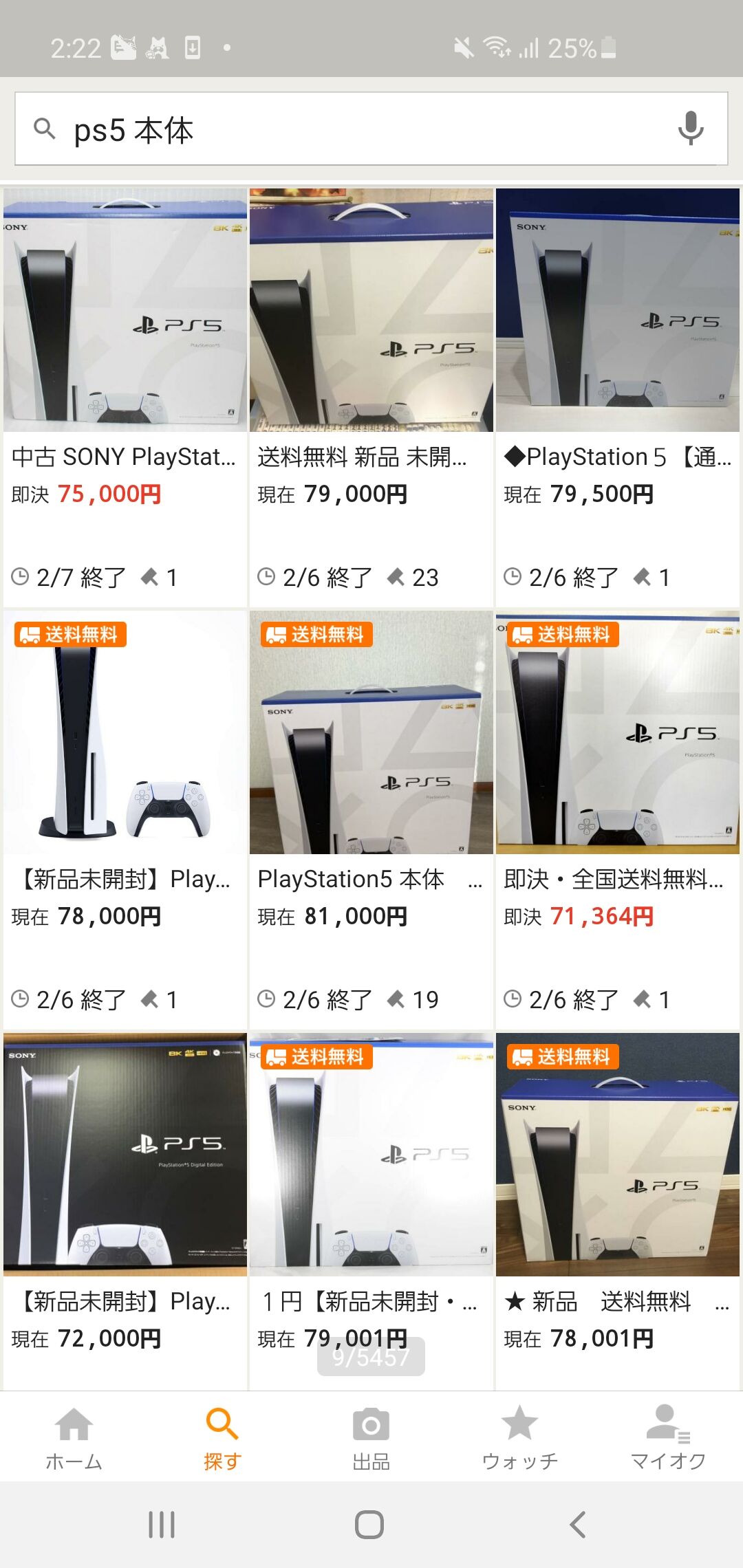Open the ウォッチ watchlist tab

(519, 1437)
